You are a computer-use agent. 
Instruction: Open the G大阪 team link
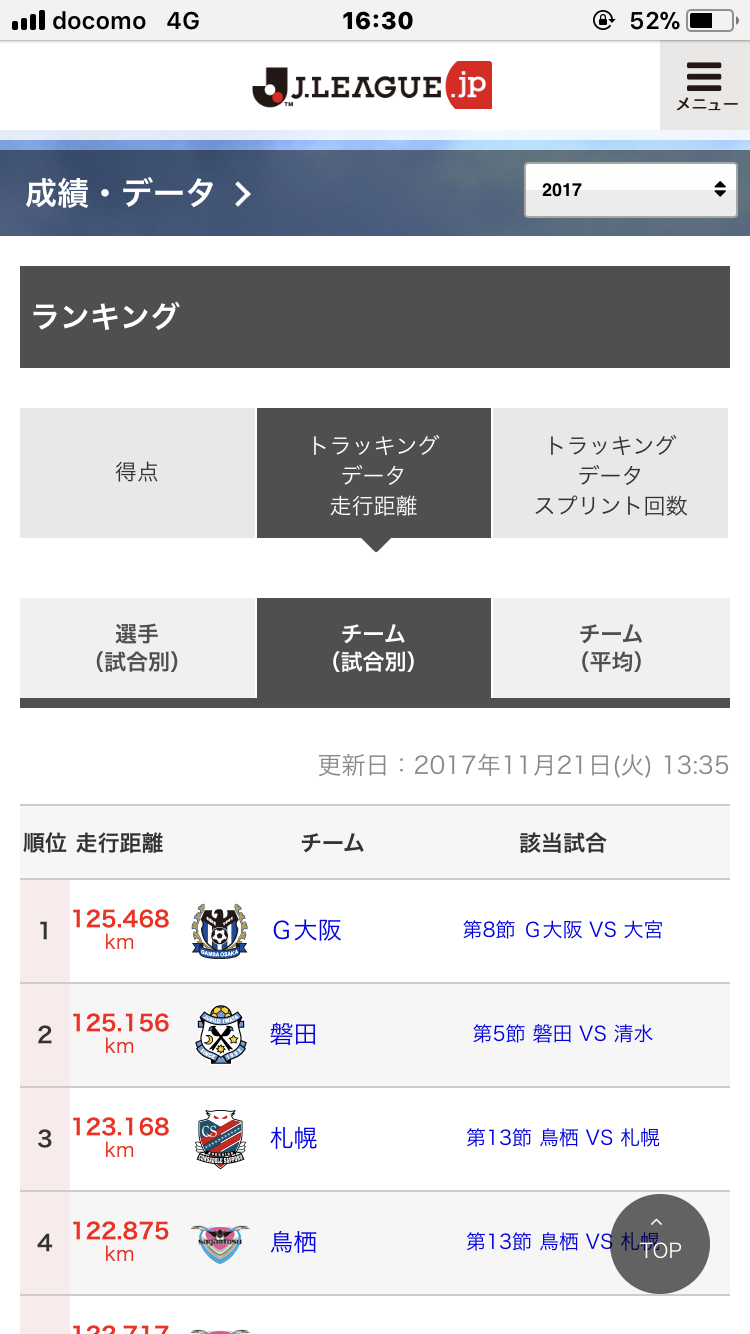pos(307,930)
